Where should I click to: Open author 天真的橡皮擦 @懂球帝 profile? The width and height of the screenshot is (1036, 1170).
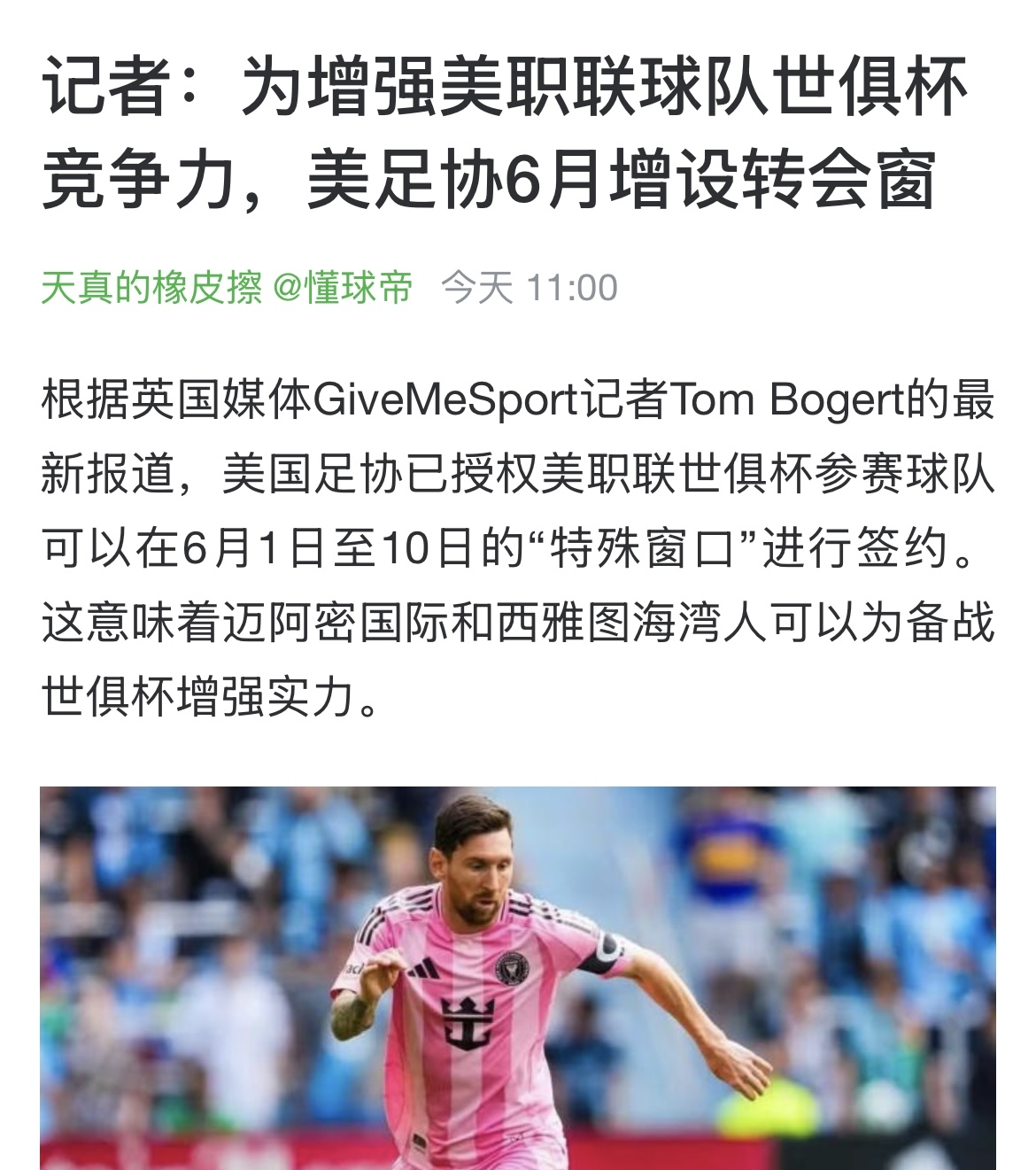pyautogui.click(x=227, y=288)
